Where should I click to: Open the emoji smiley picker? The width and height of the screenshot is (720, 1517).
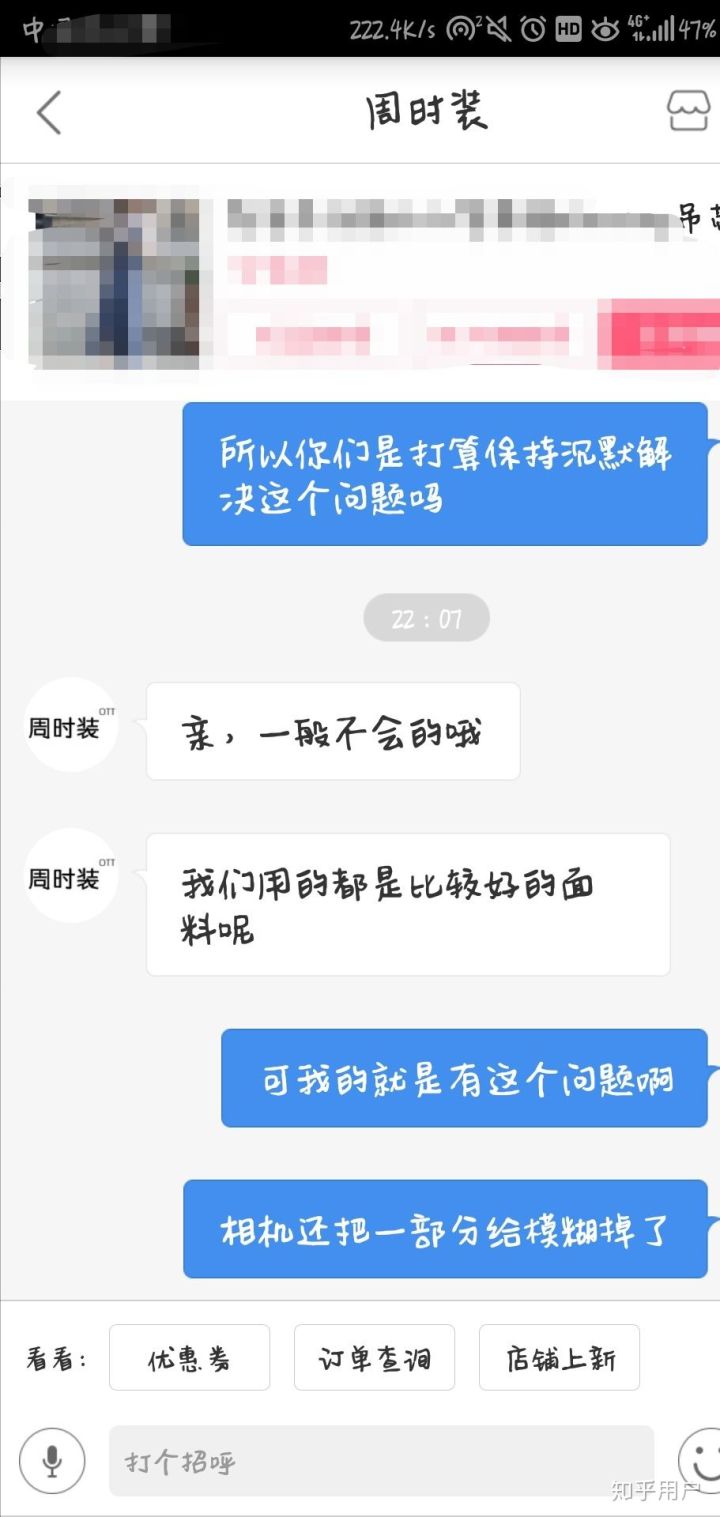tap(700, 1461)
